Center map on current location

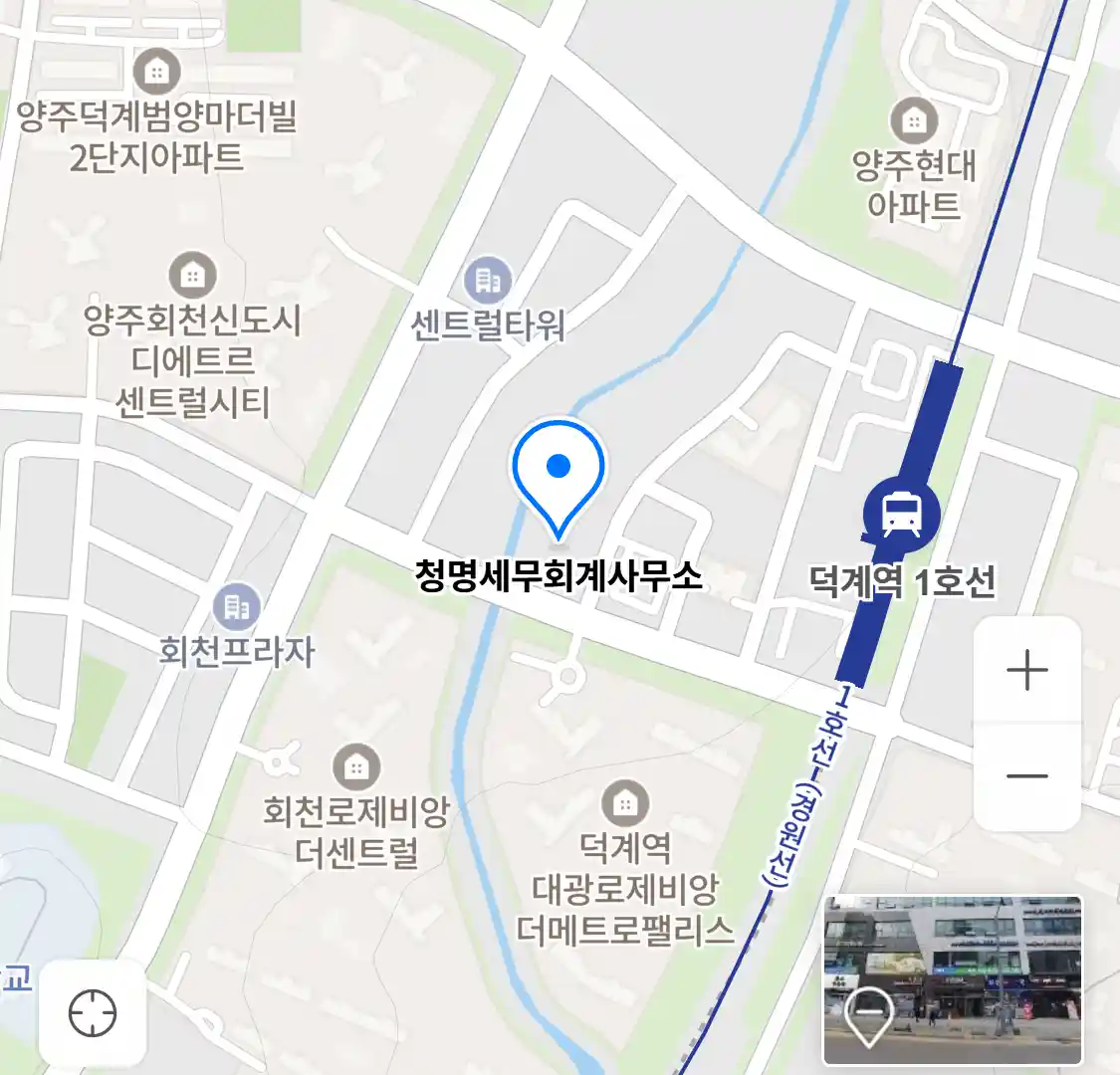tap(93, 1014)
